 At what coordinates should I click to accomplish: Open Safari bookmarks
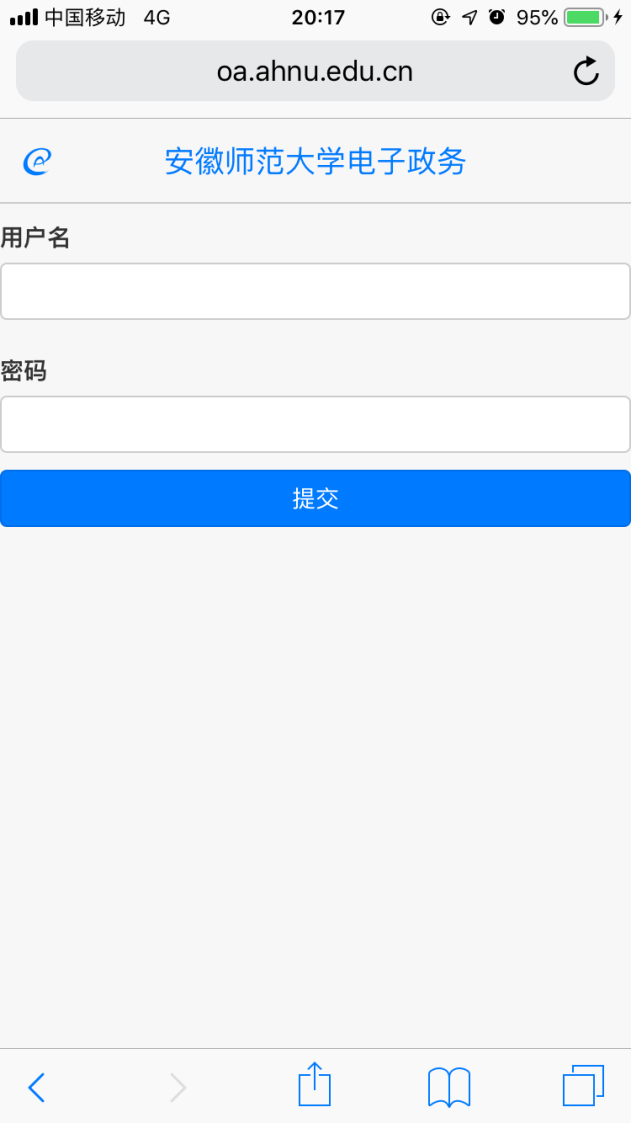coord(449,1087)
